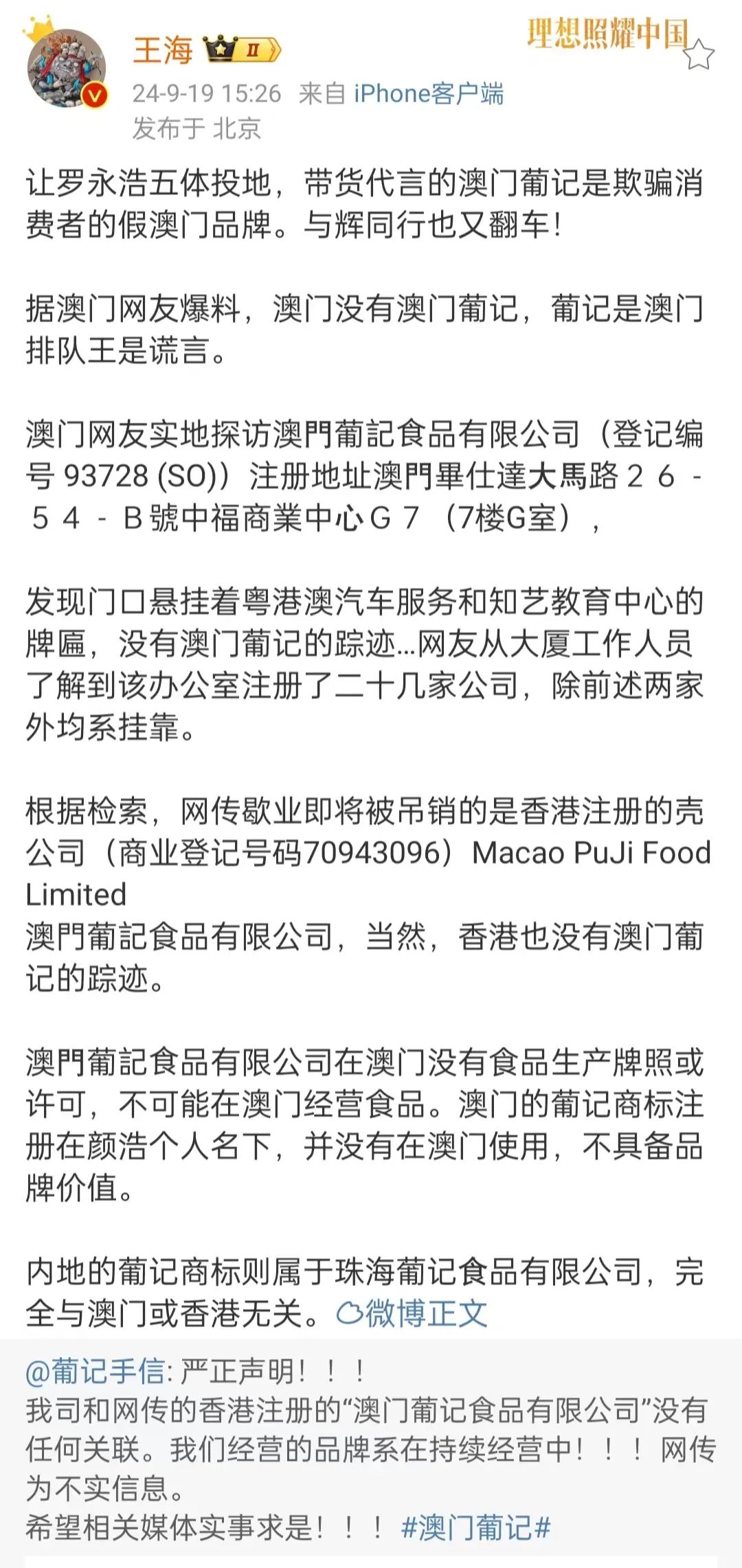Open the #澳门葡记# hashtag topic

click(475, 1527)
